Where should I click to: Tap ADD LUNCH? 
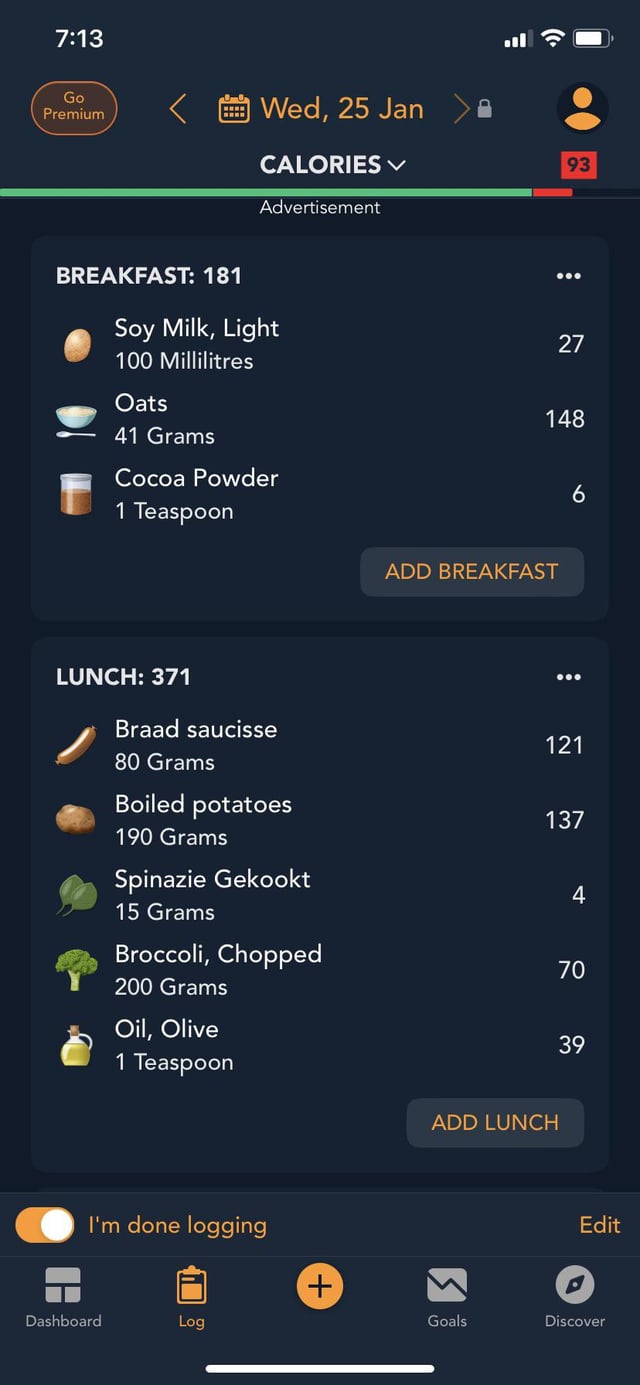[x=495, y=1122]
